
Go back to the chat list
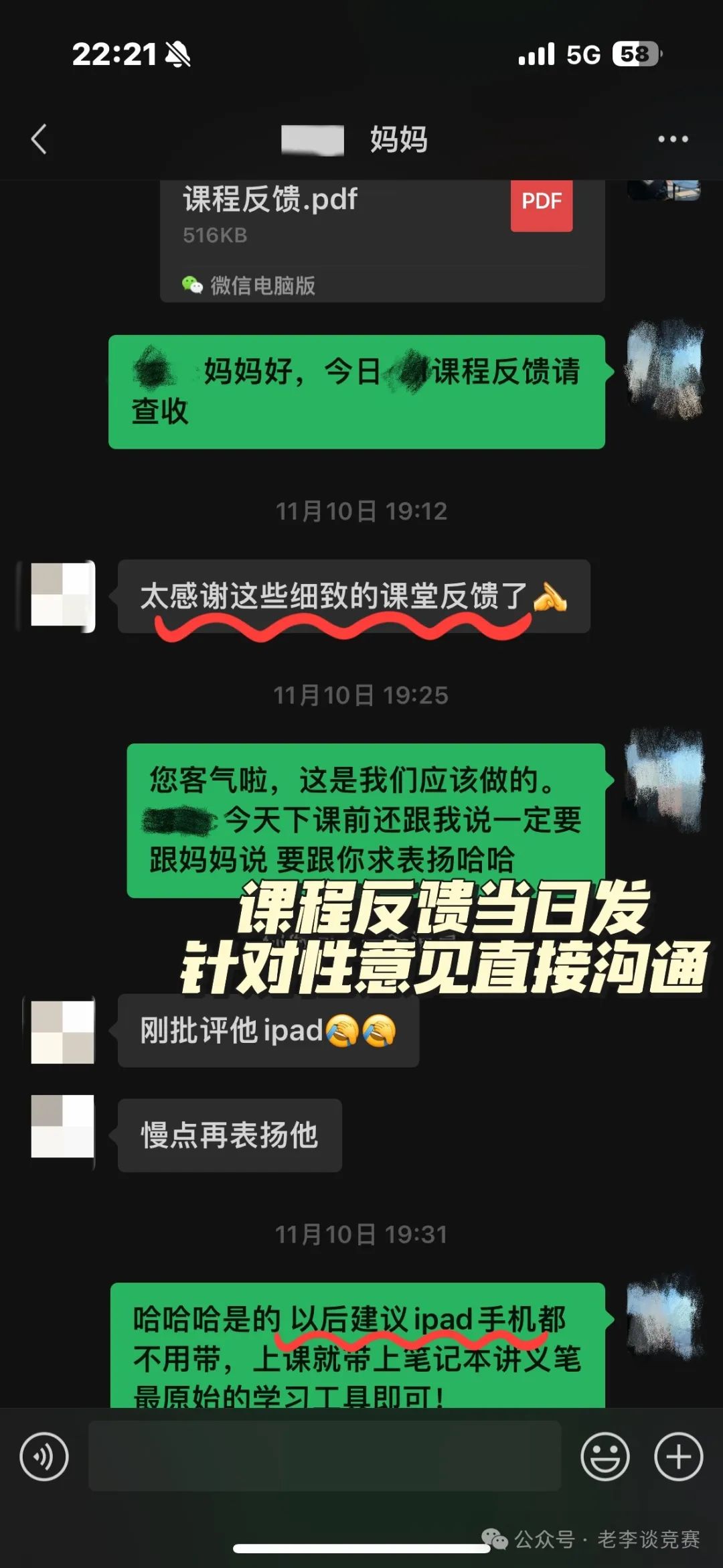tap(39, 139)
